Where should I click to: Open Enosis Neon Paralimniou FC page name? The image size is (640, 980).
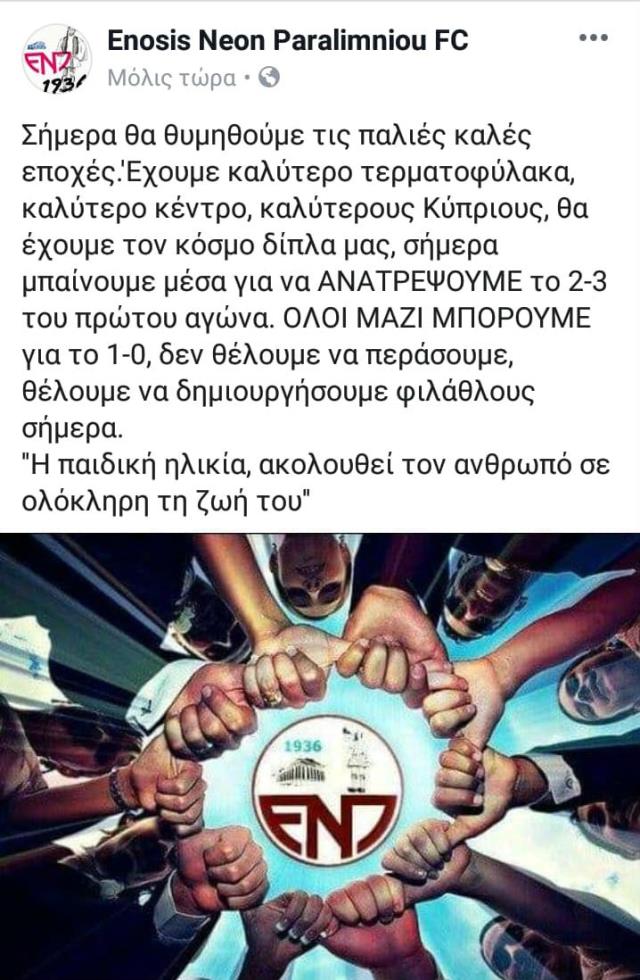pyautogui.click(x=287, y=41)
